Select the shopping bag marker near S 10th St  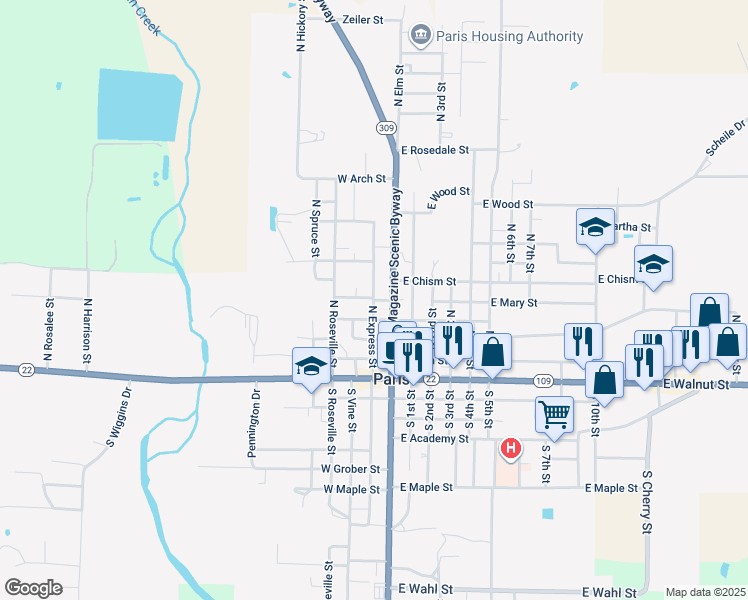604,380
